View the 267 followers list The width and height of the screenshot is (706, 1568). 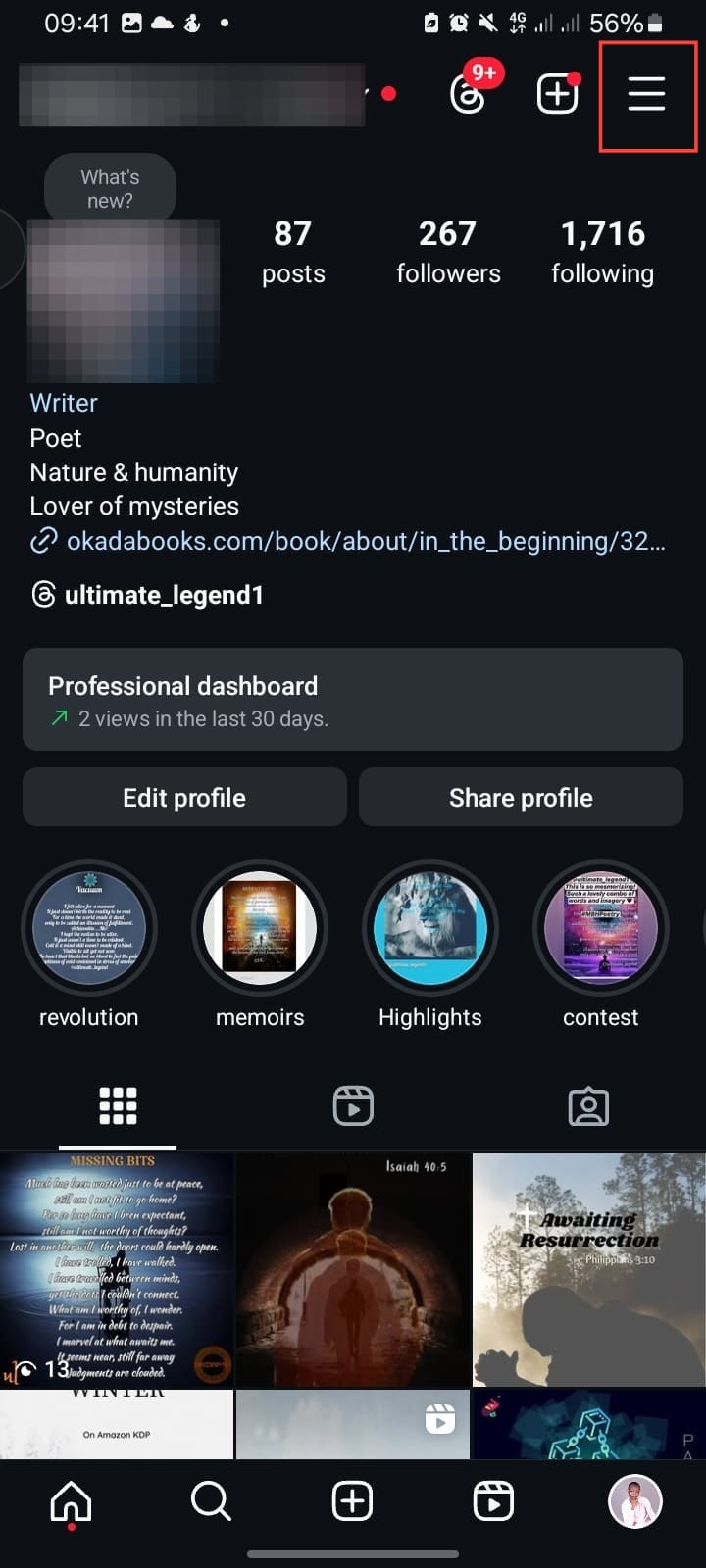coord(448,252)
